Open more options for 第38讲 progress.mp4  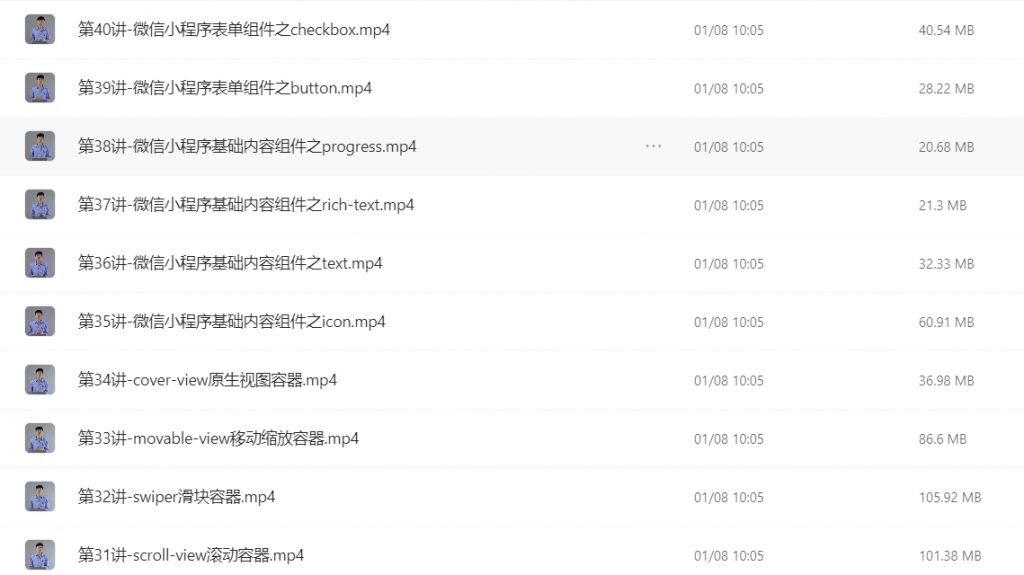click(x=653, y=146)
